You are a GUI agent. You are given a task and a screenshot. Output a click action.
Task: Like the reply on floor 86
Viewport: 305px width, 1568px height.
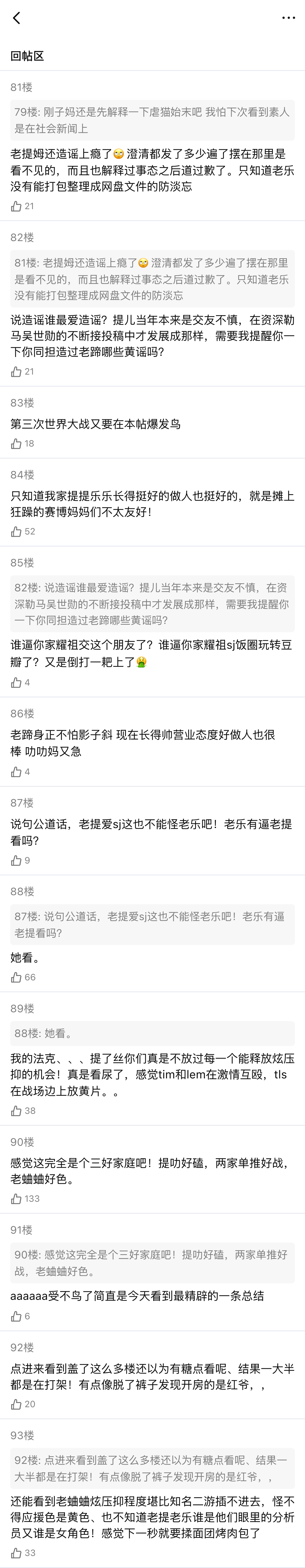[x=16, y=772]
